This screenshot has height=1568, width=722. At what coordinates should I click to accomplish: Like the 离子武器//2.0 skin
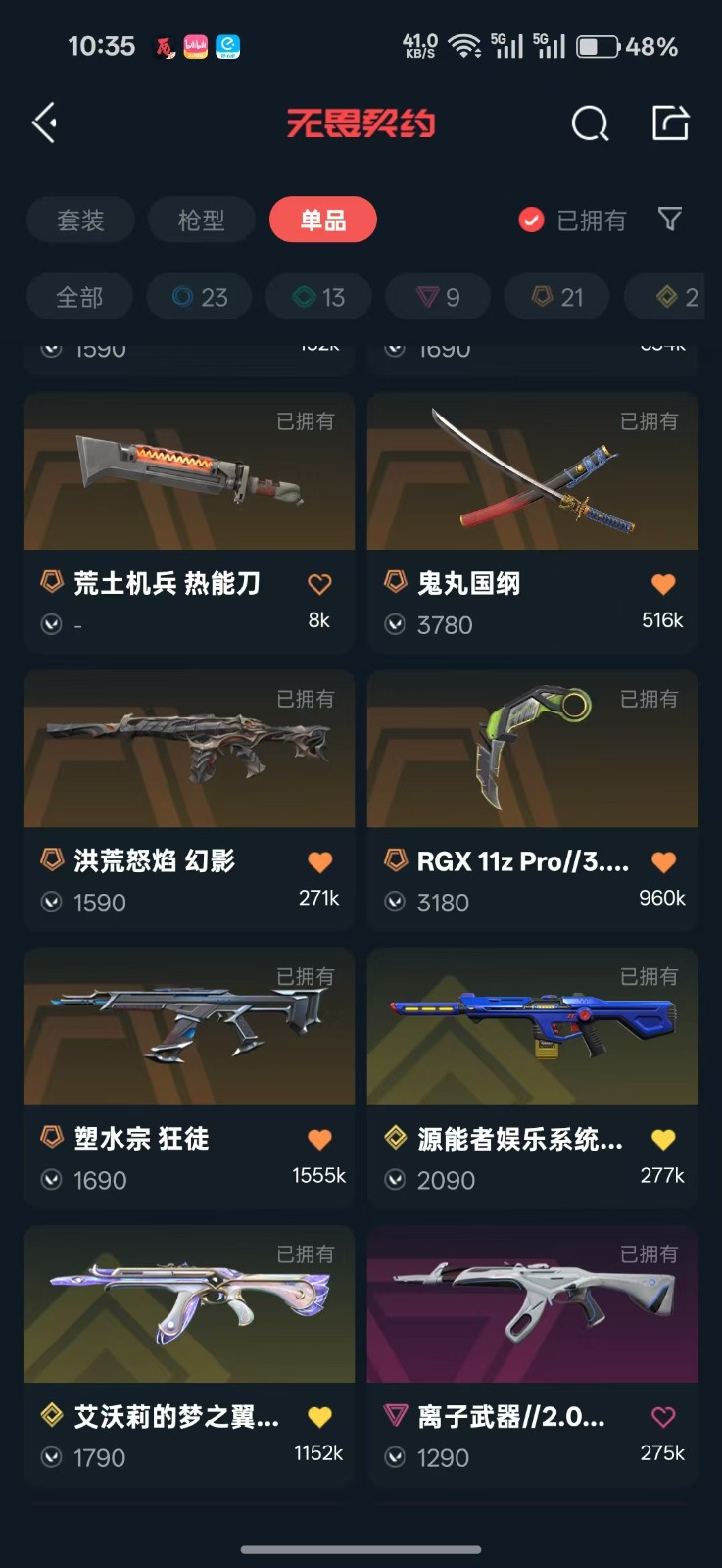[663, 1416]
